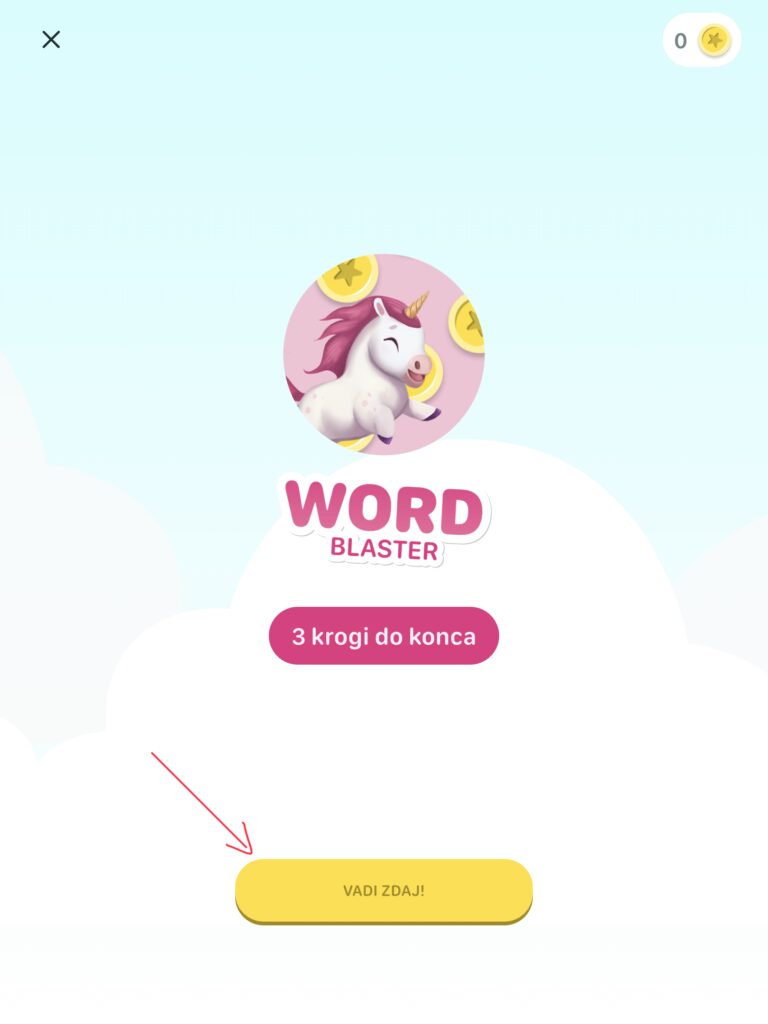Close the Word Blaster screen
The image size is (768, 1024).
click(51, 39)
